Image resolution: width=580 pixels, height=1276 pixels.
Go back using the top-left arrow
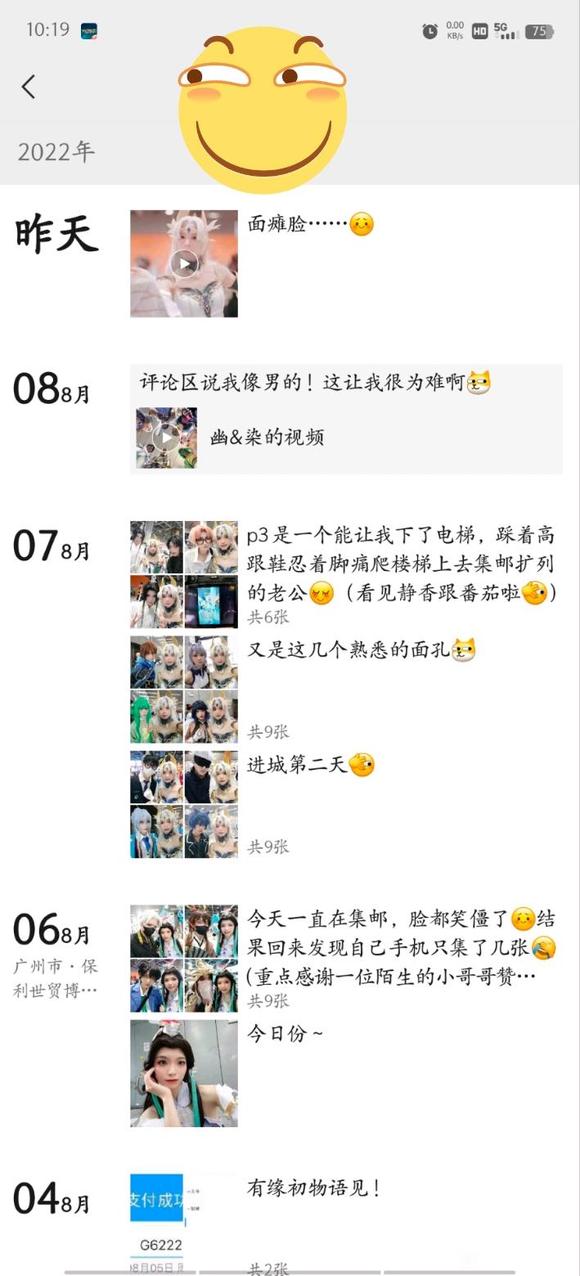[29, 87]
